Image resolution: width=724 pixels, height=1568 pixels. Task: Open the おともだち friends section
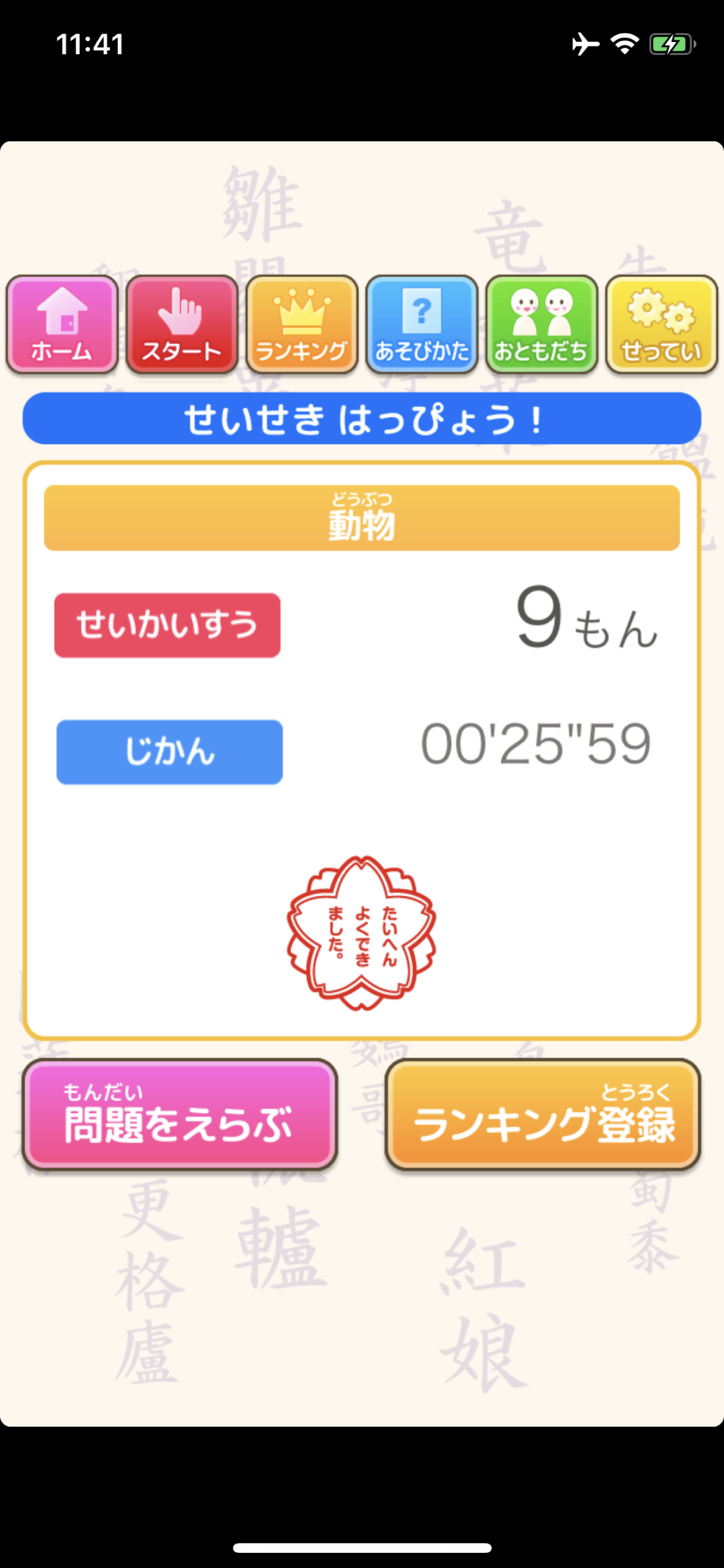click(x=542, y=324)
